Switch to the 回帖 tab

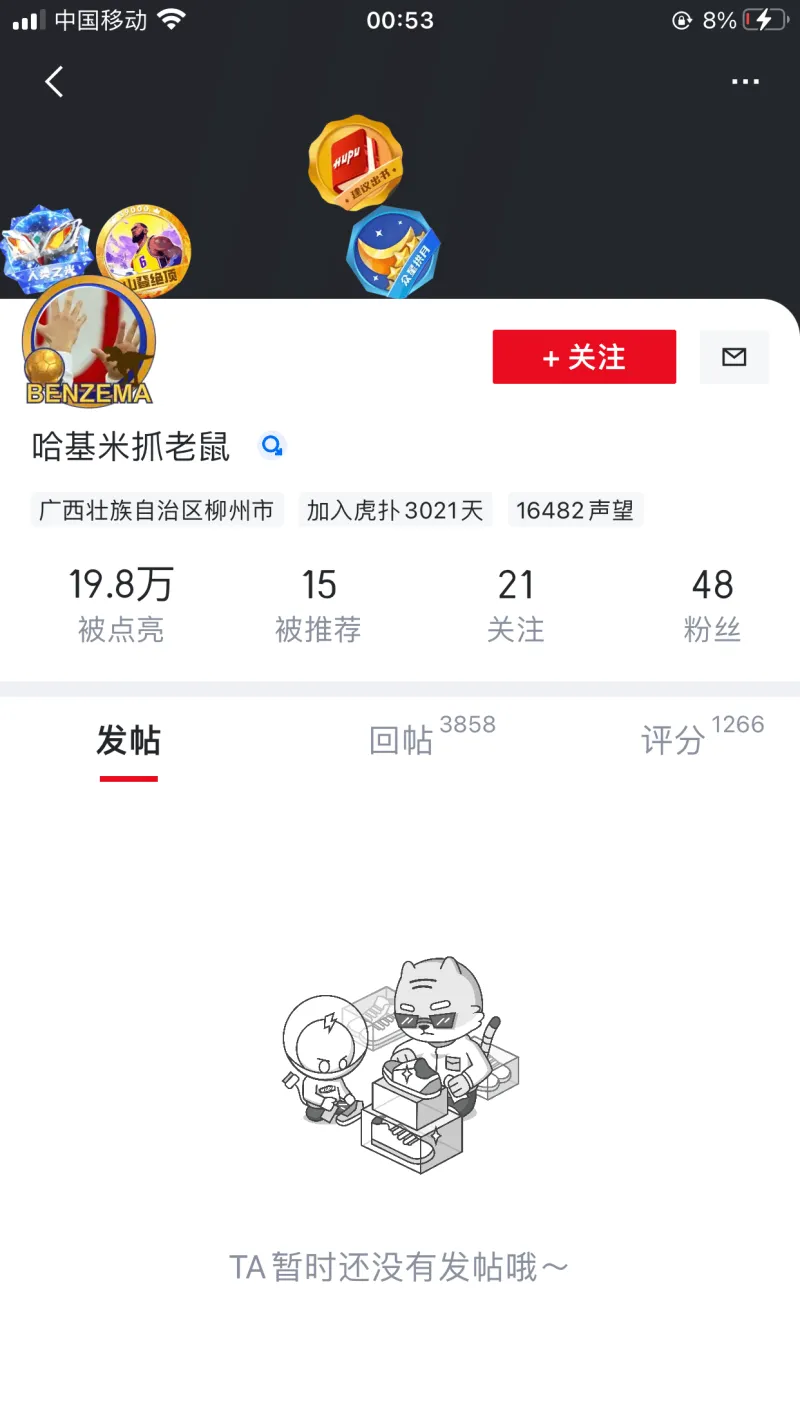(x=402, y=741)
